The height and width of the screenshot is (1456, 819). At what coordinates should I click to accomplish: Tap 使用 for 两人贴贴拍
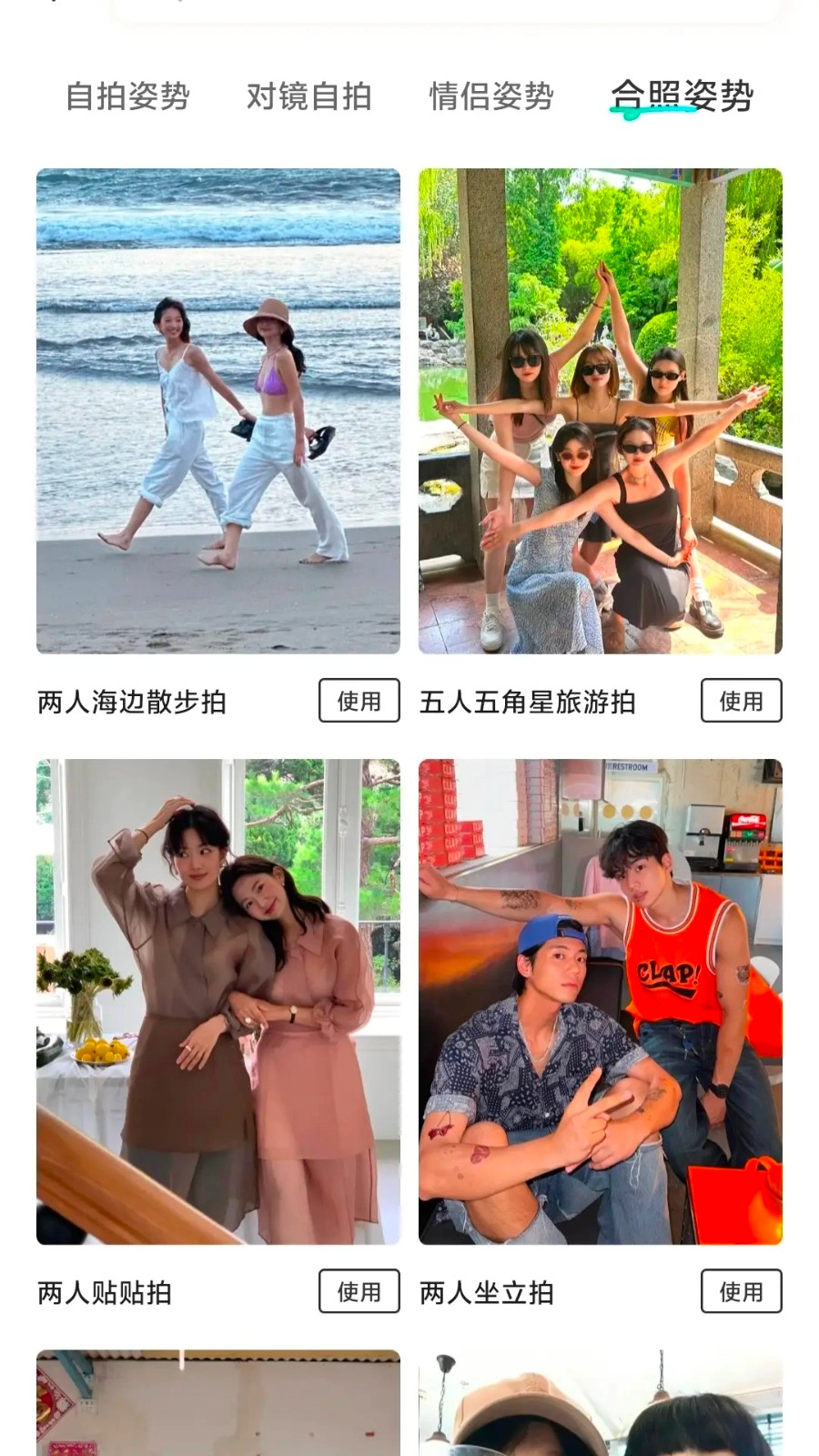[x=359, y=1290]
